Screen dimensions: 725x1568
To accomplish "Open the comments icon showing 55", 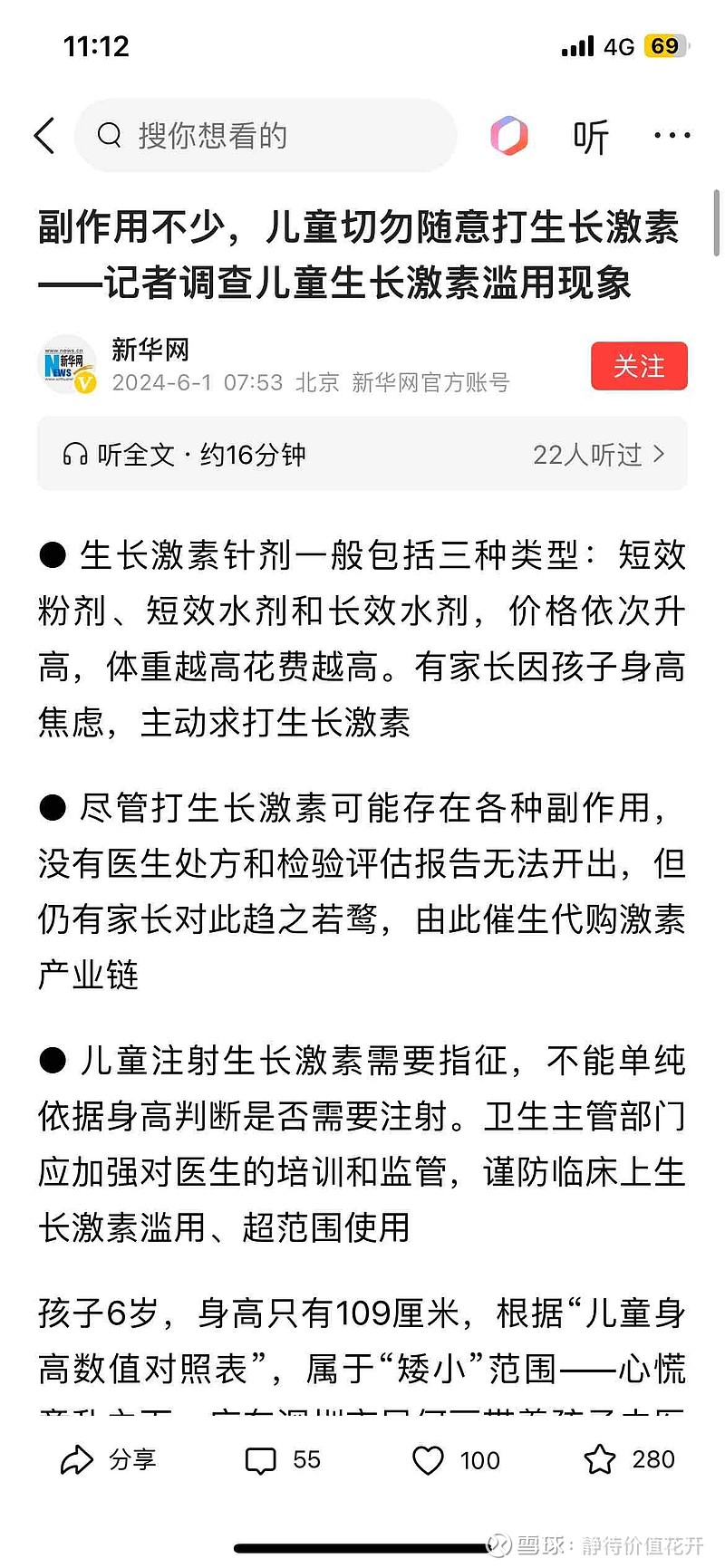I will [282, 1459].
